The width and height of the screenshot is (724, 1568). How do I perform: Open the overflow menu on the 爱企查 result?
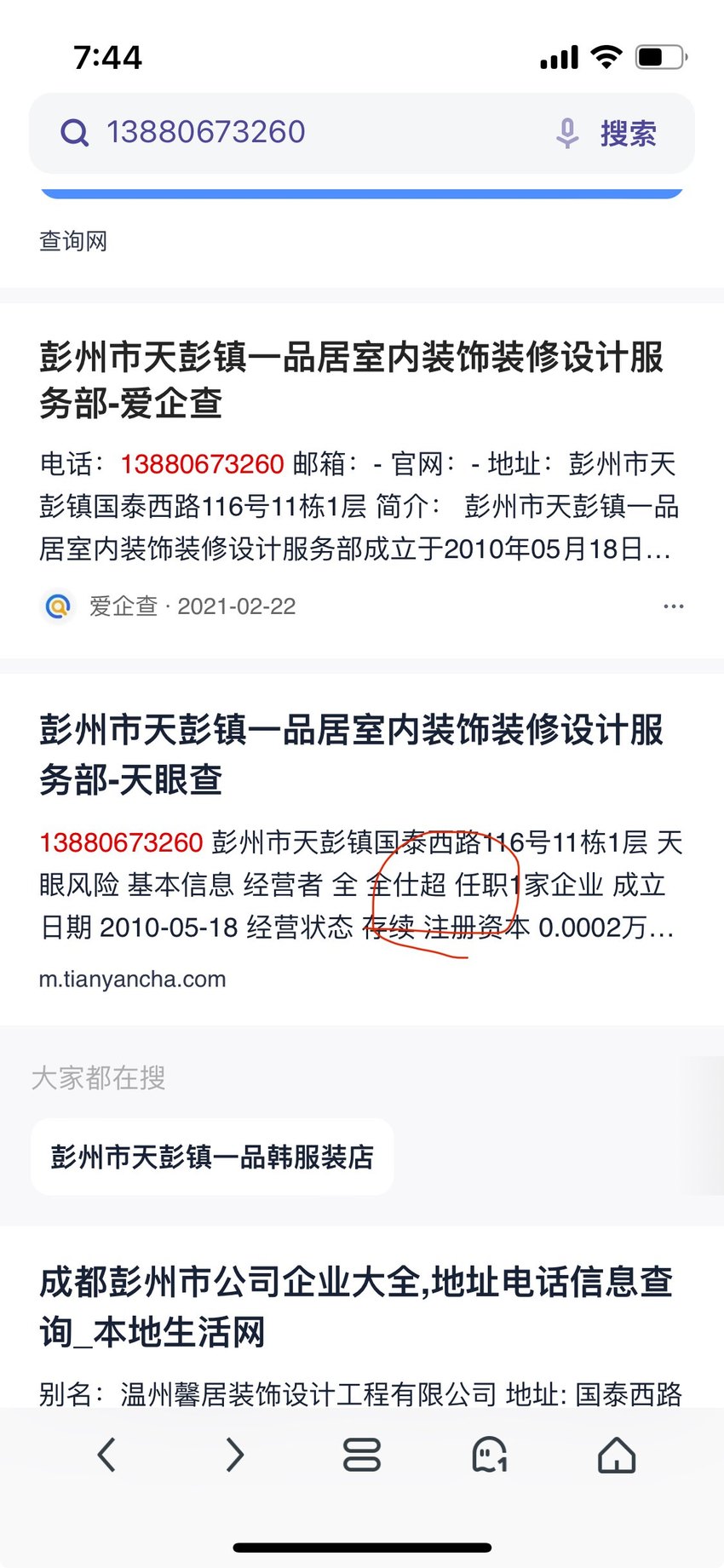(x=674, y=606)
